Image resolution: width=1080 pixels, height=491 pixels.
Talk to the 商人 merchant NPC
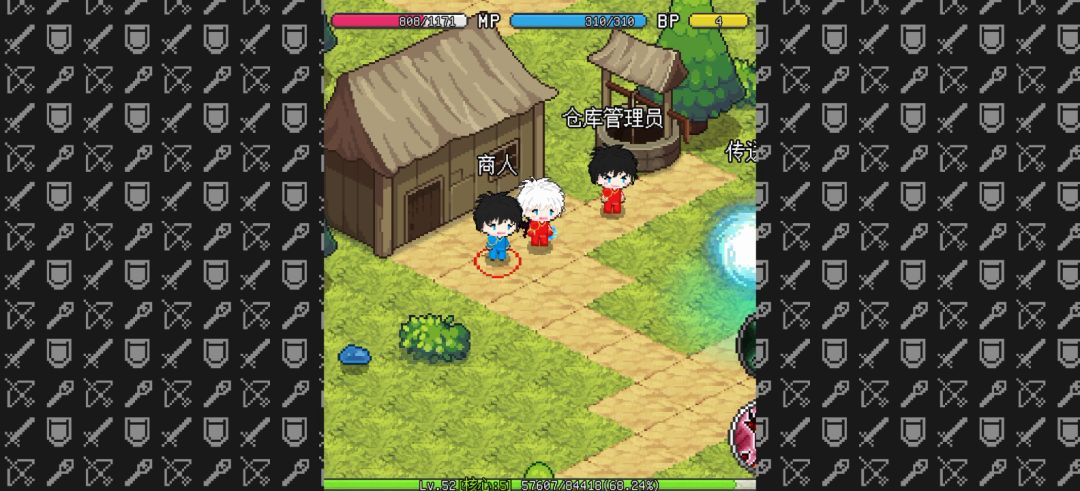(497, 227)
